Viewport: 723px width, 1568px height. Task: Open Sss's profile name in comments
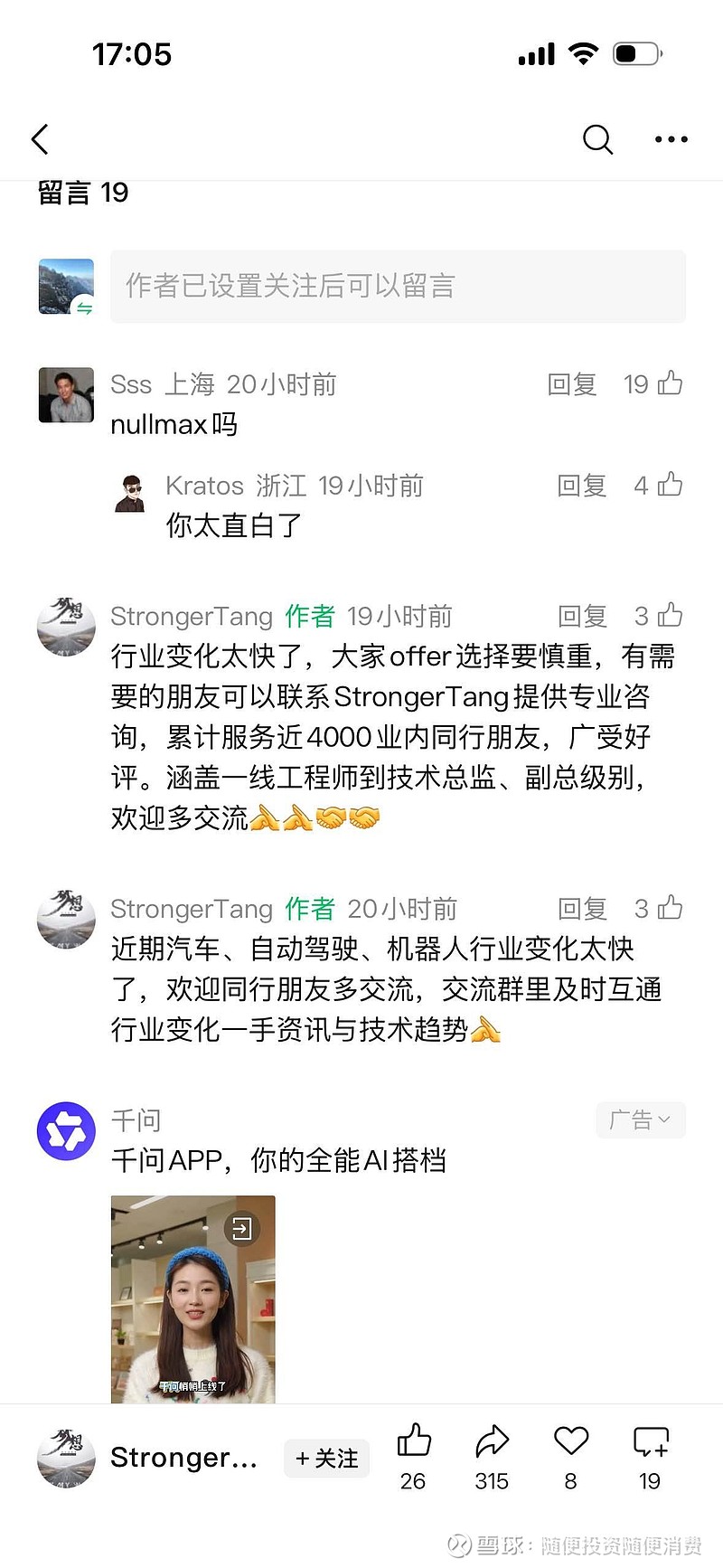click(x=131, y=383)
